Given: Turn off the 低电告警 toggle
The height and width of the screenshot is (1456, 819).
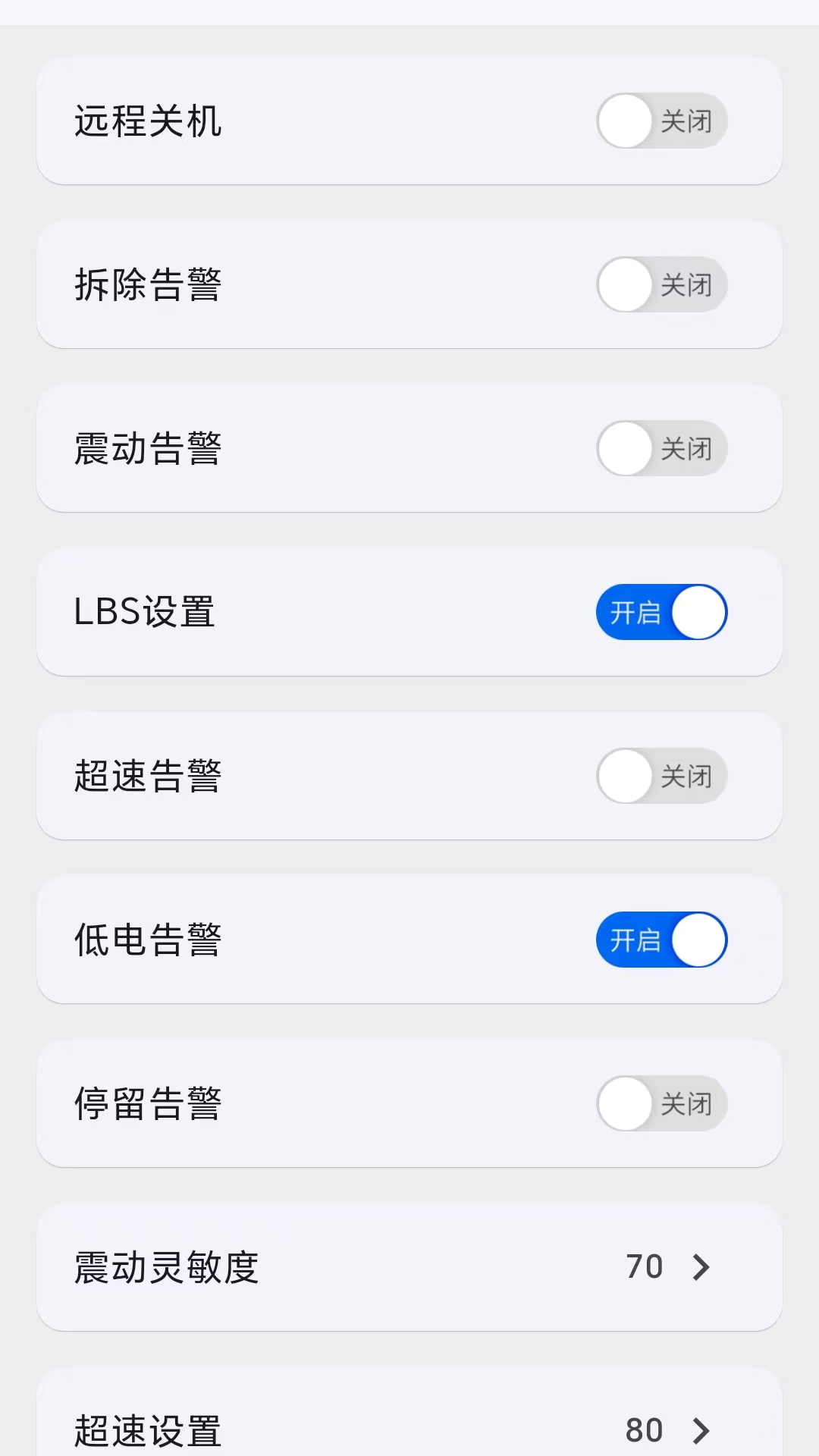Looking at the screenshot, I should point(661,940).
